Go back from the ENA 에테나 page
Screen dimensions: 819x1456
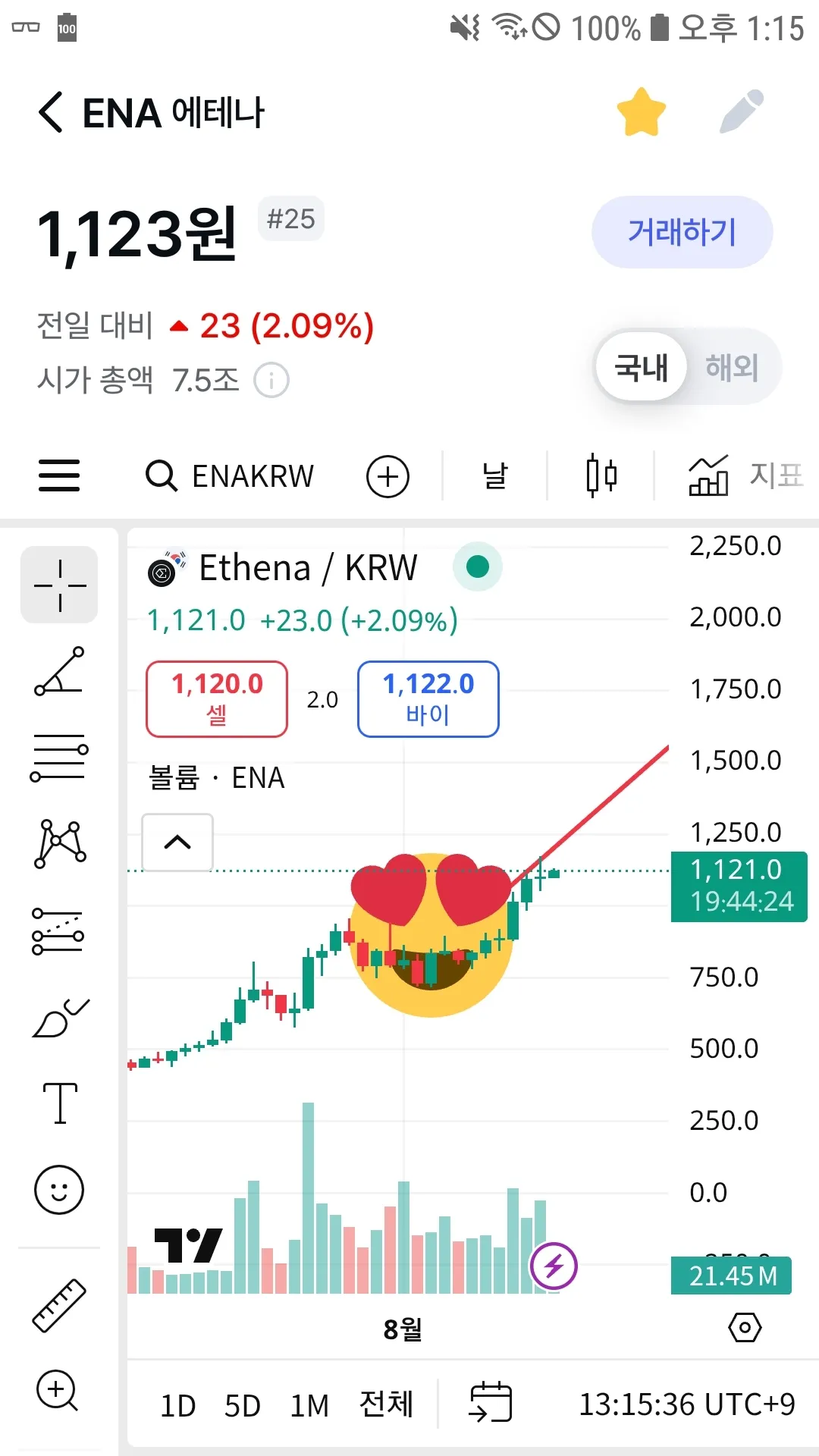tap(50, 113)
